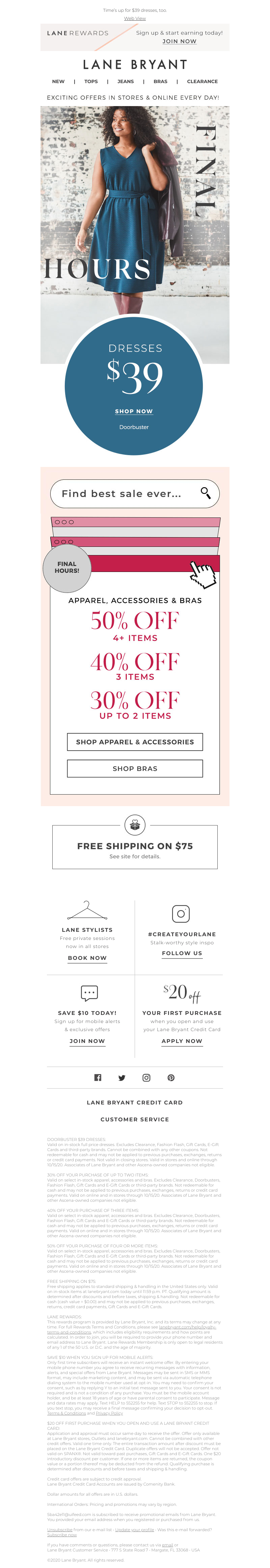The width and height of the screenshot is (270, 1568).
Task: Open the Web View link
Action: (134, 18)
